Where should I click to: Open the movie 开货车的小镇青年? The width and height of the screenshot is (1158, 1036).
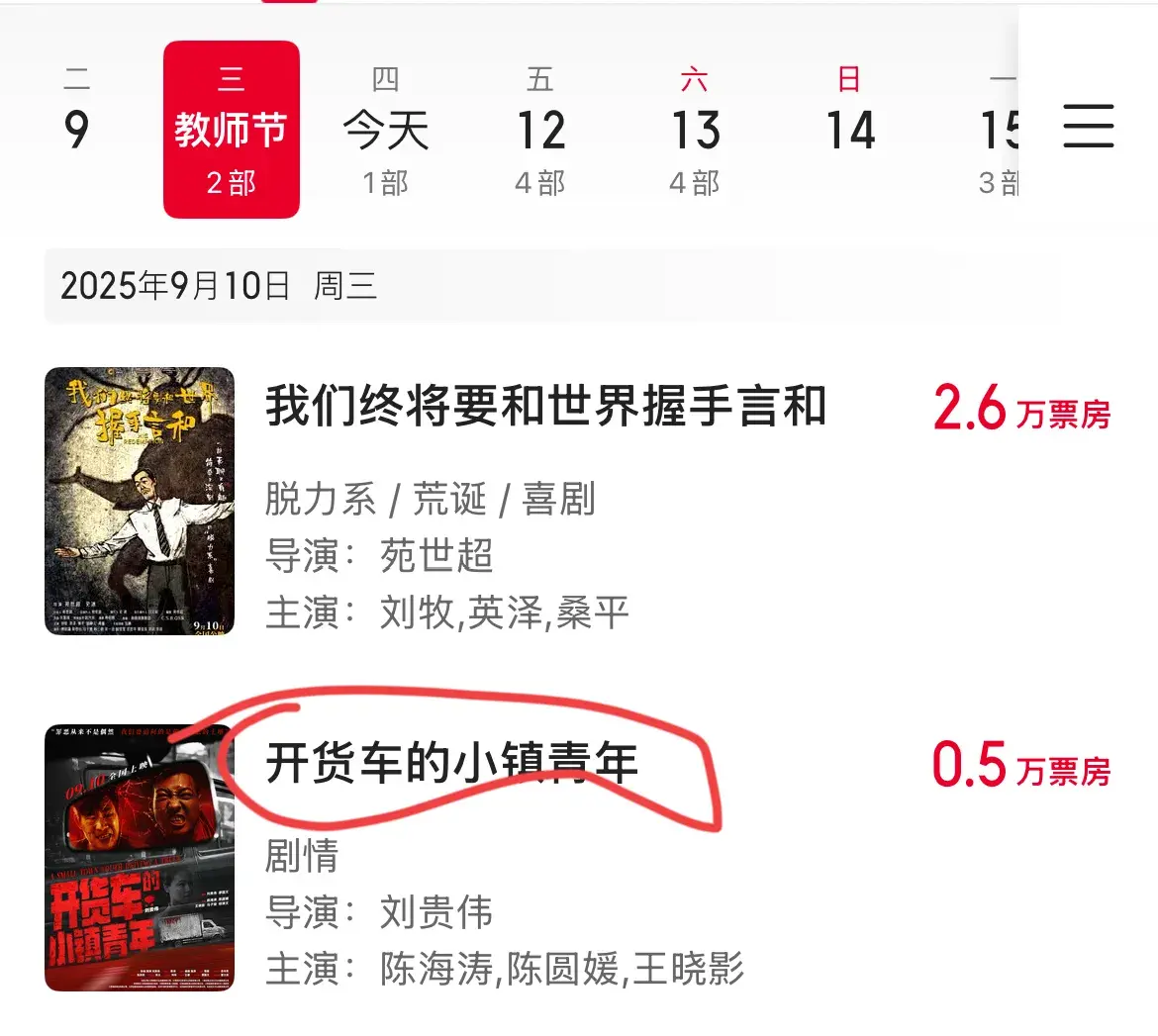click(x=451, y=764)
